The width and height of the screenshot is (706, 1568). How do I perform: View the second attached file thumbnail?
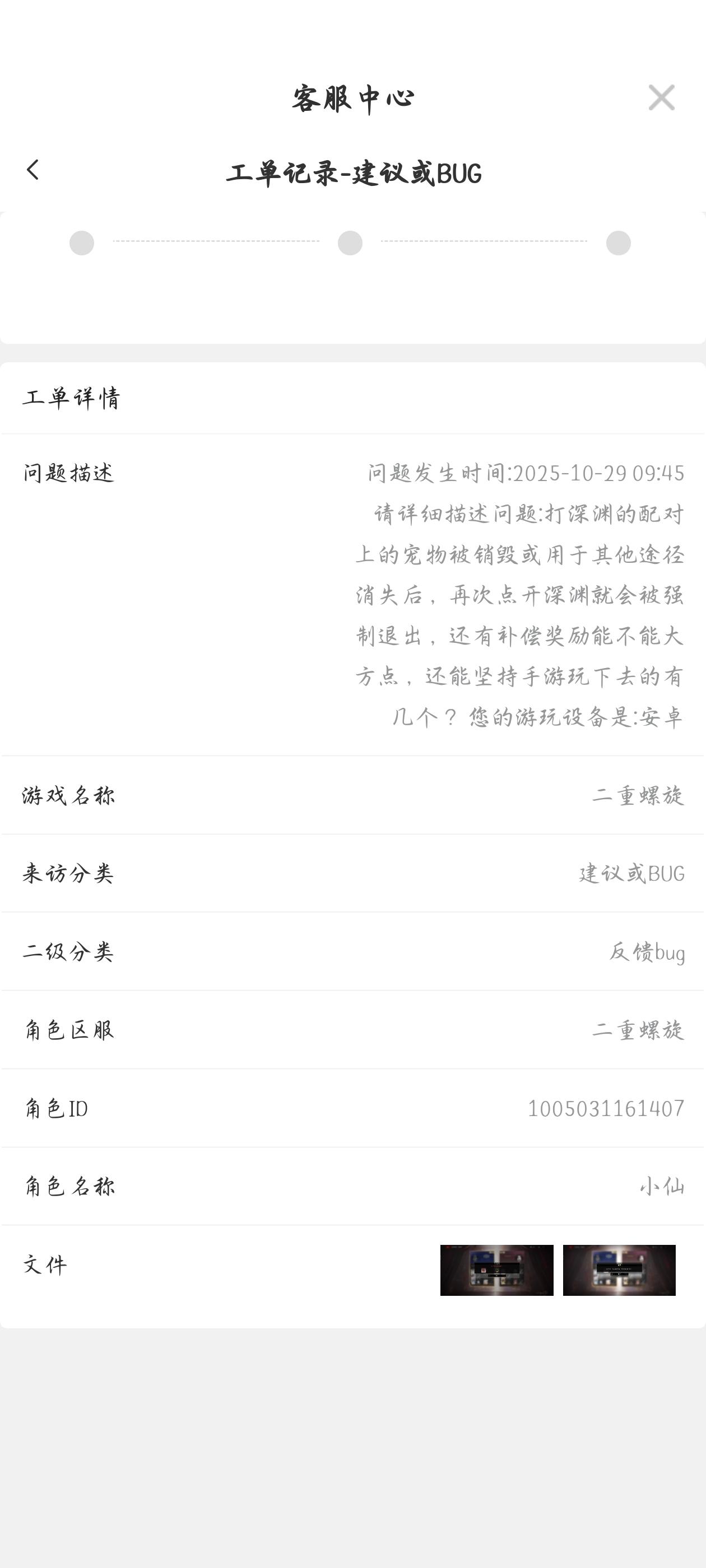click(619, 1270)
